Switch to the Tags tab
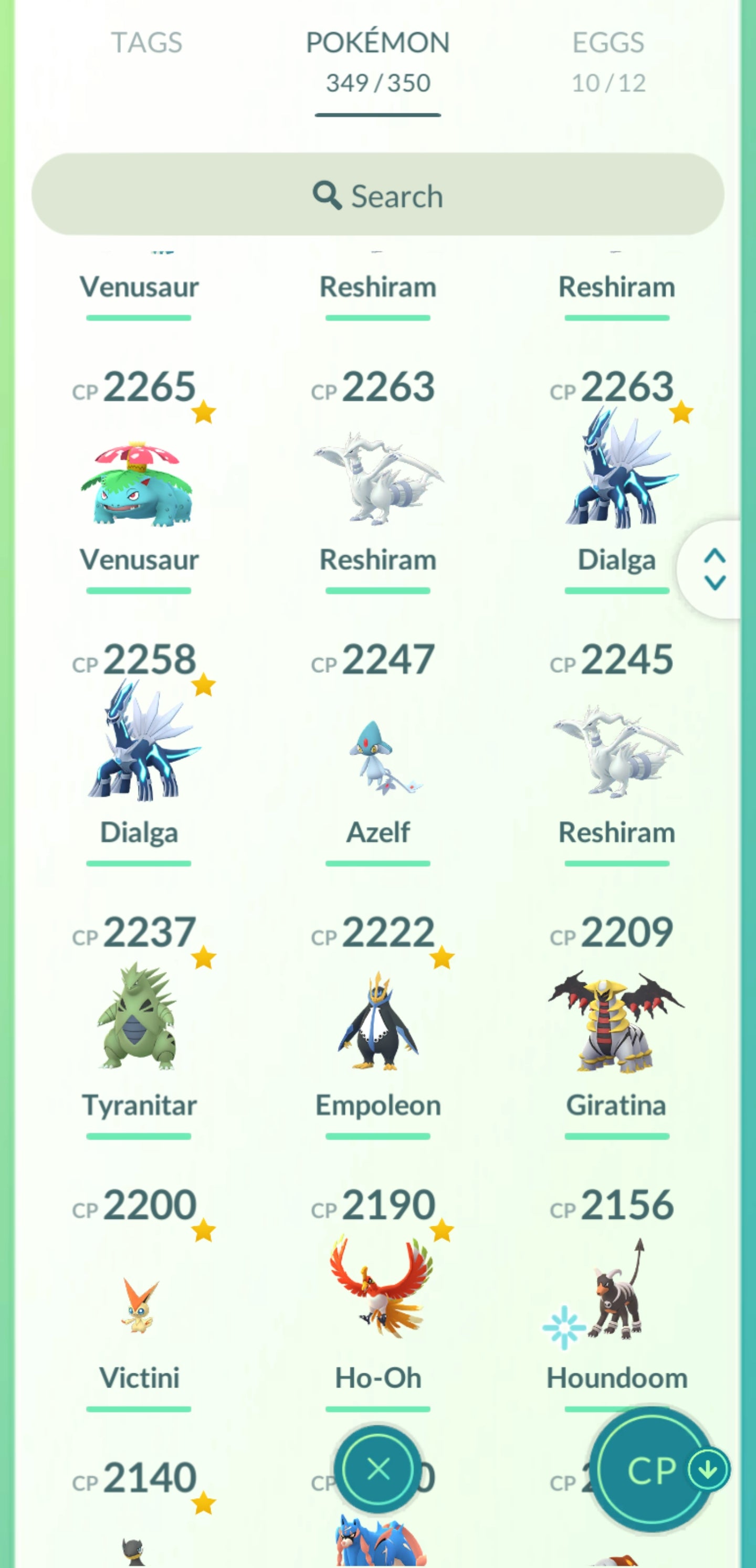 click(146, 43)
